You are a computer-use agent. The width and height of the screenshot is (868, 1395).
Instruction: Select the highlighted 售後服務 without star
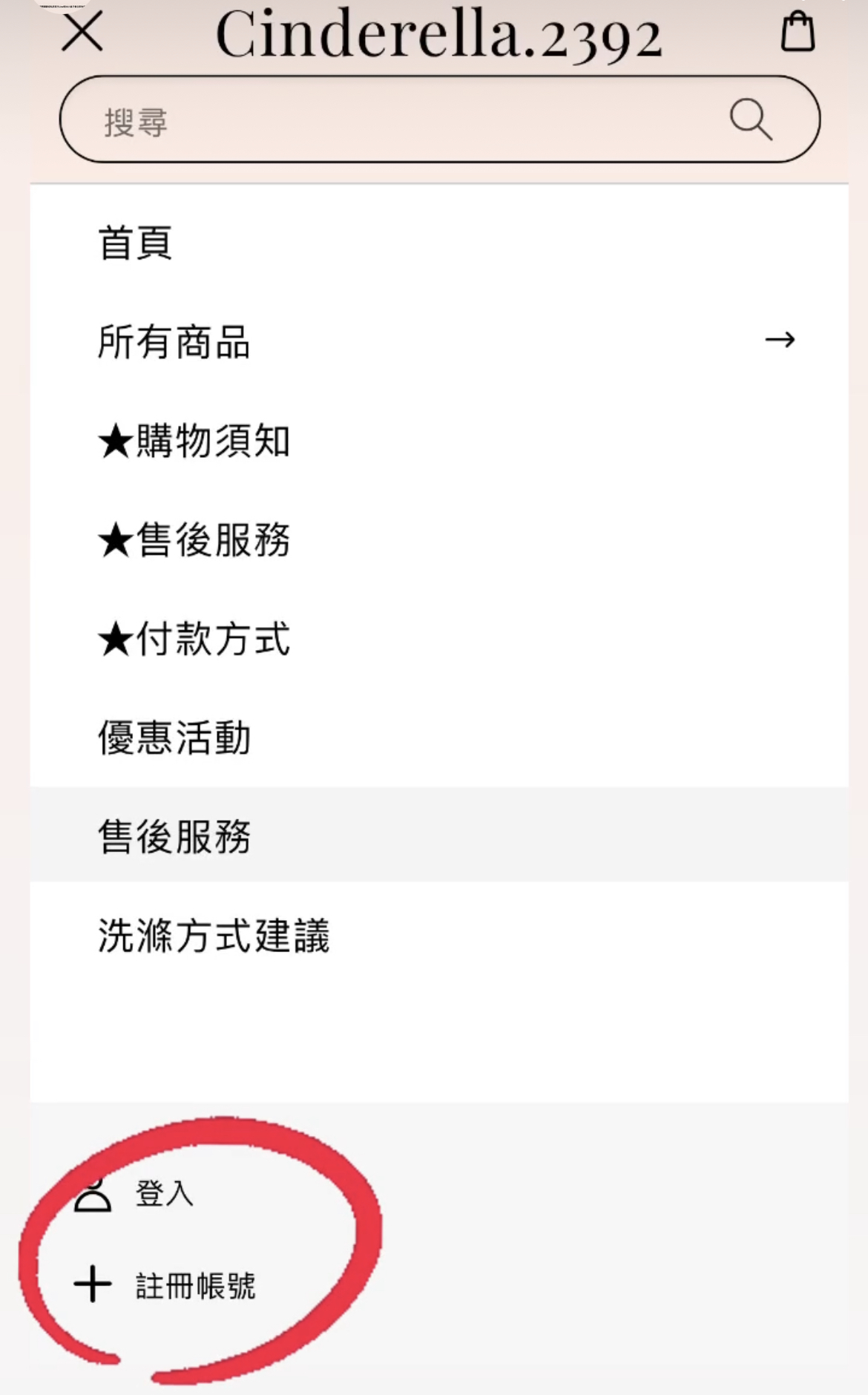(175, 836)
